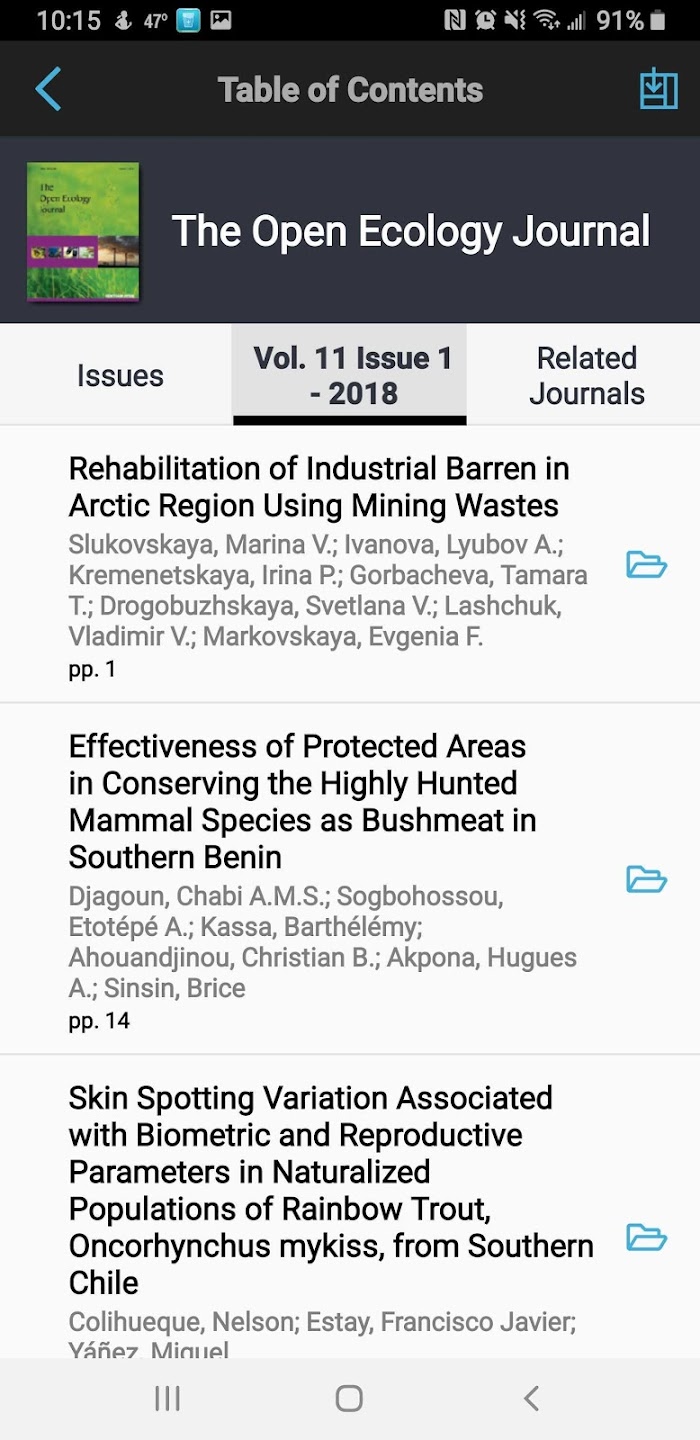This screenshot has width=700, height=1440.
Task: Tap the folder icon beside the Rainbow Trout article
Action: click(646, 1237)
